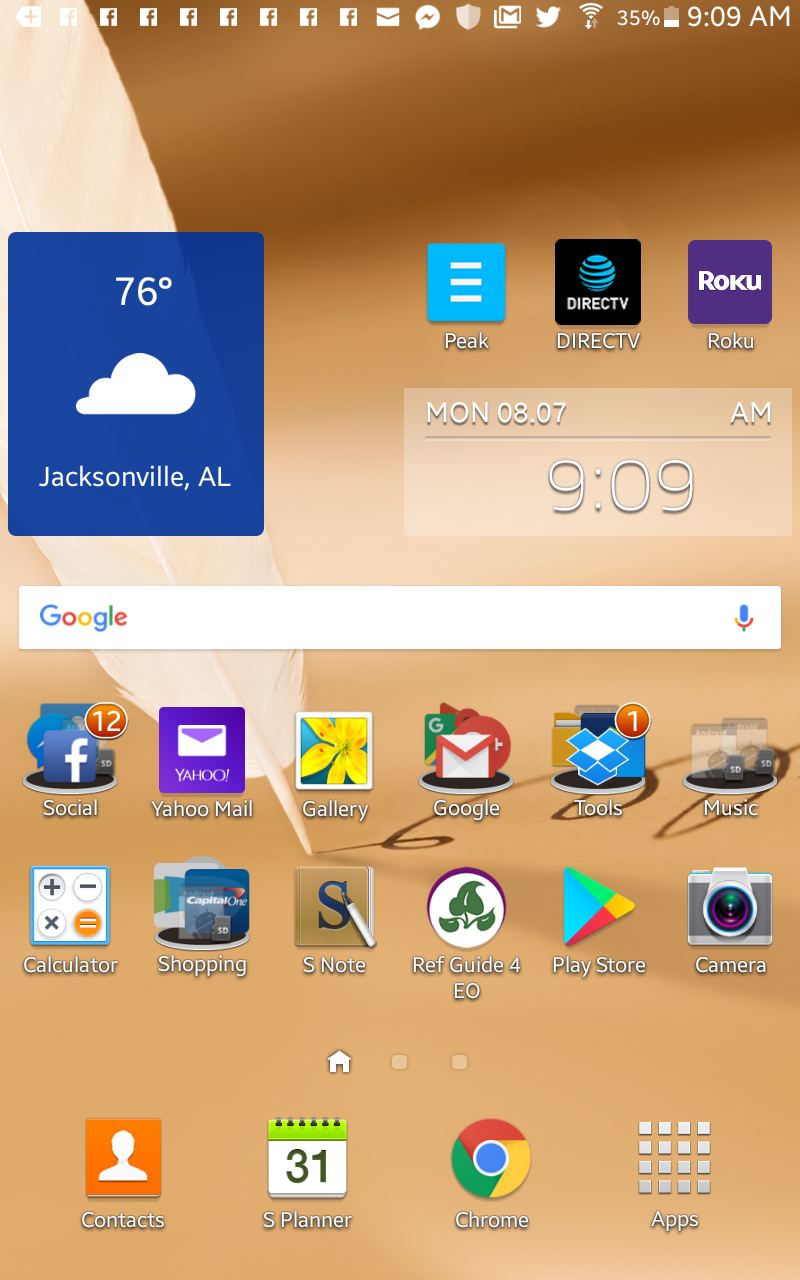Start voice search with the microphone
Viewport: 800px width, 1280px height.
click(743, 618)
